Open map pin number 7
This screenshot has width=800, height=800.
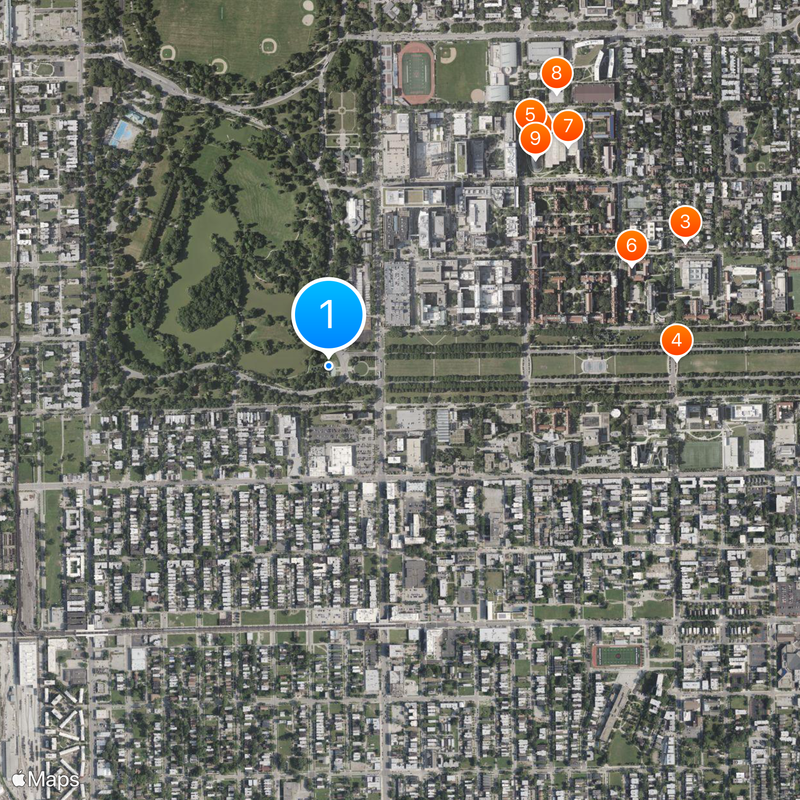pos(568,126)
